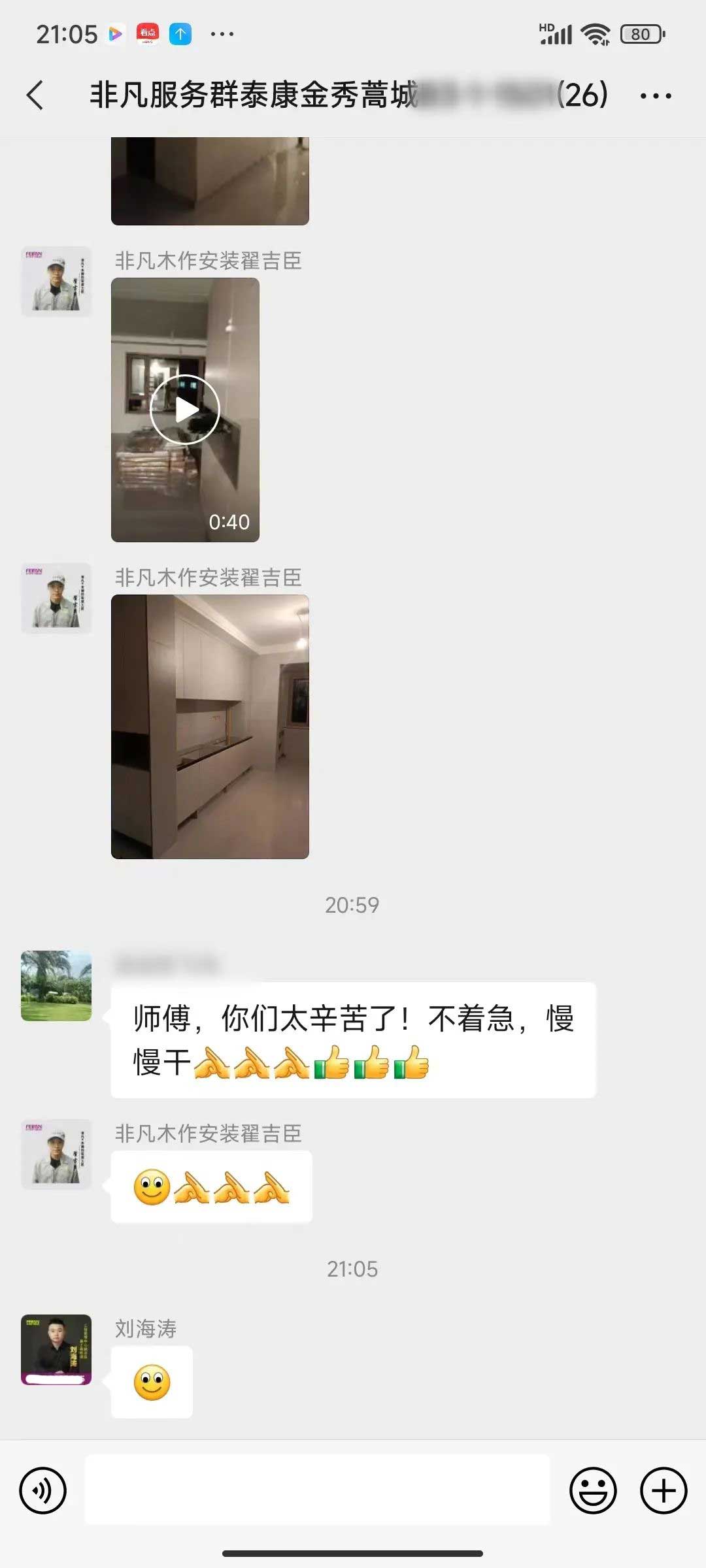Open the emoji sticker panel
The image size is (706, 1568).
593,1490
